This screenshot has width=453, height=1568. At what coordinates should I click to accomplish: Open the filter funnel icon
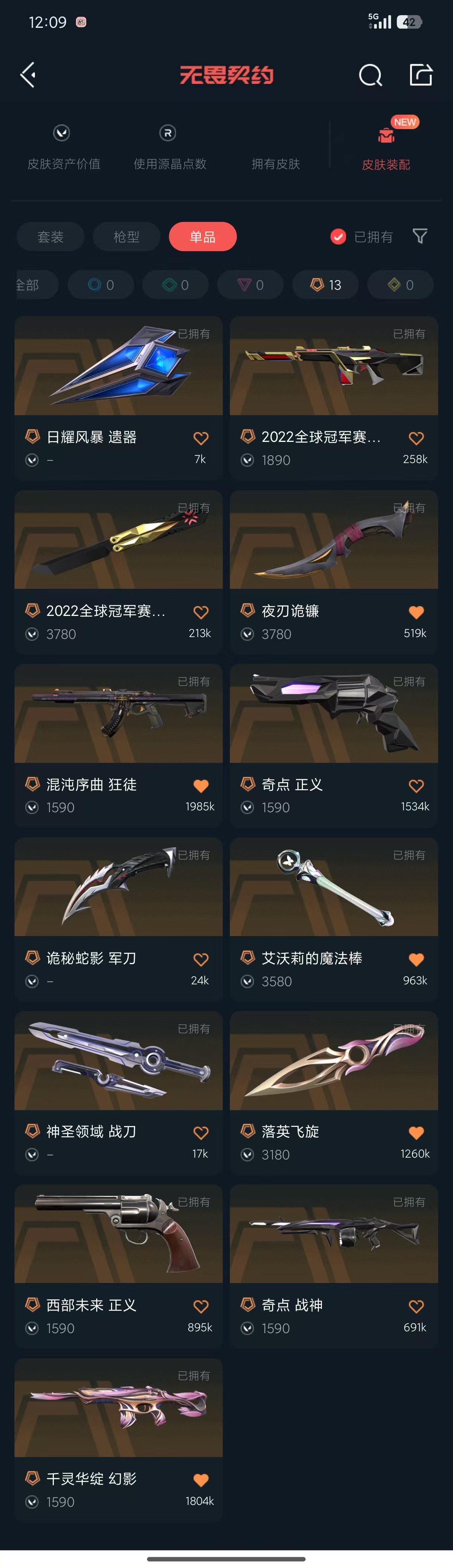pos(420,236)
